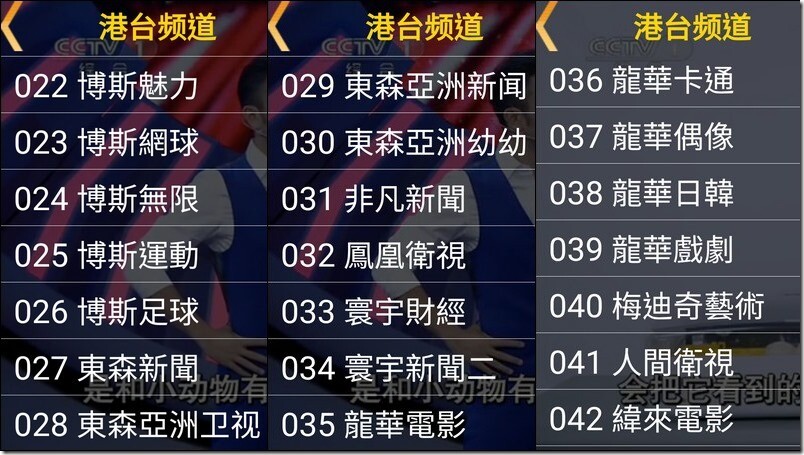The image size is (804, 455).
Task: Open channel 036 龍華卡通
Action: point(641,80)
